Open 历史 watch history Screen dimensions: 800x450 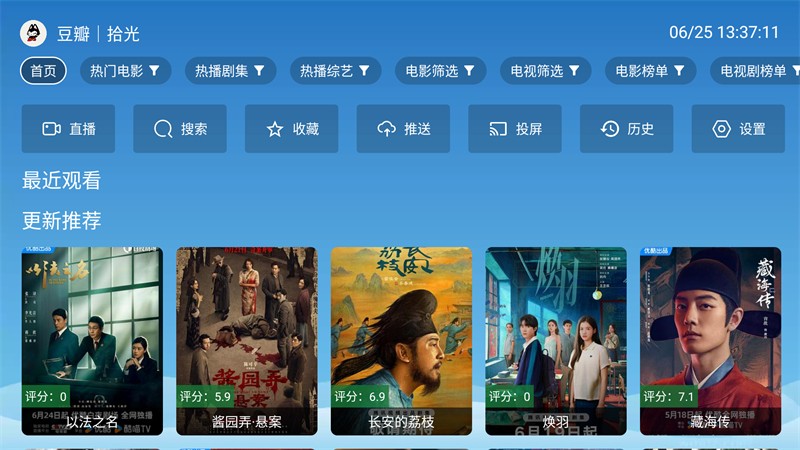tap(627, 129)
